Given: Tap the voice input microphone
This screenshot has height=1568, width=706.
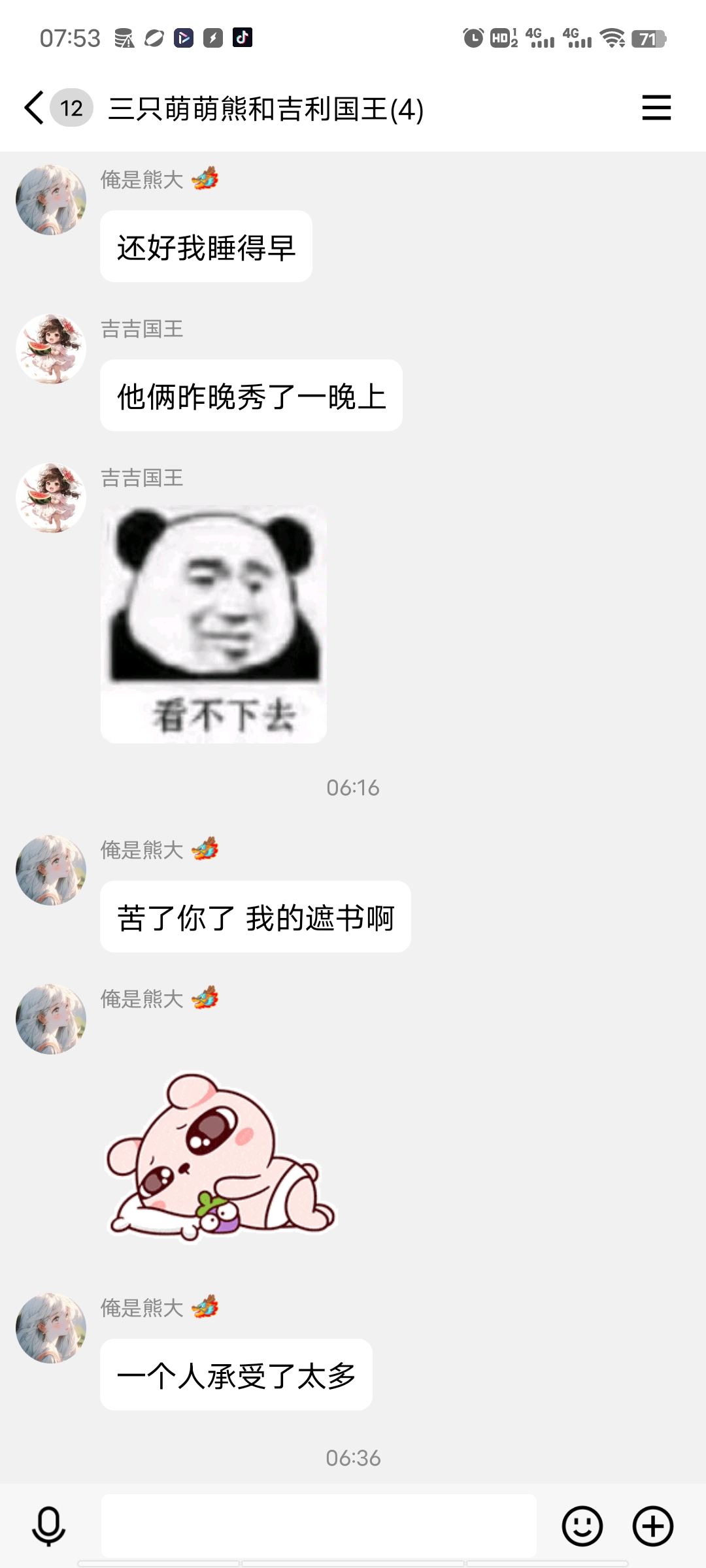Looking at the screenshot, I should click(x=48, y=1526).
